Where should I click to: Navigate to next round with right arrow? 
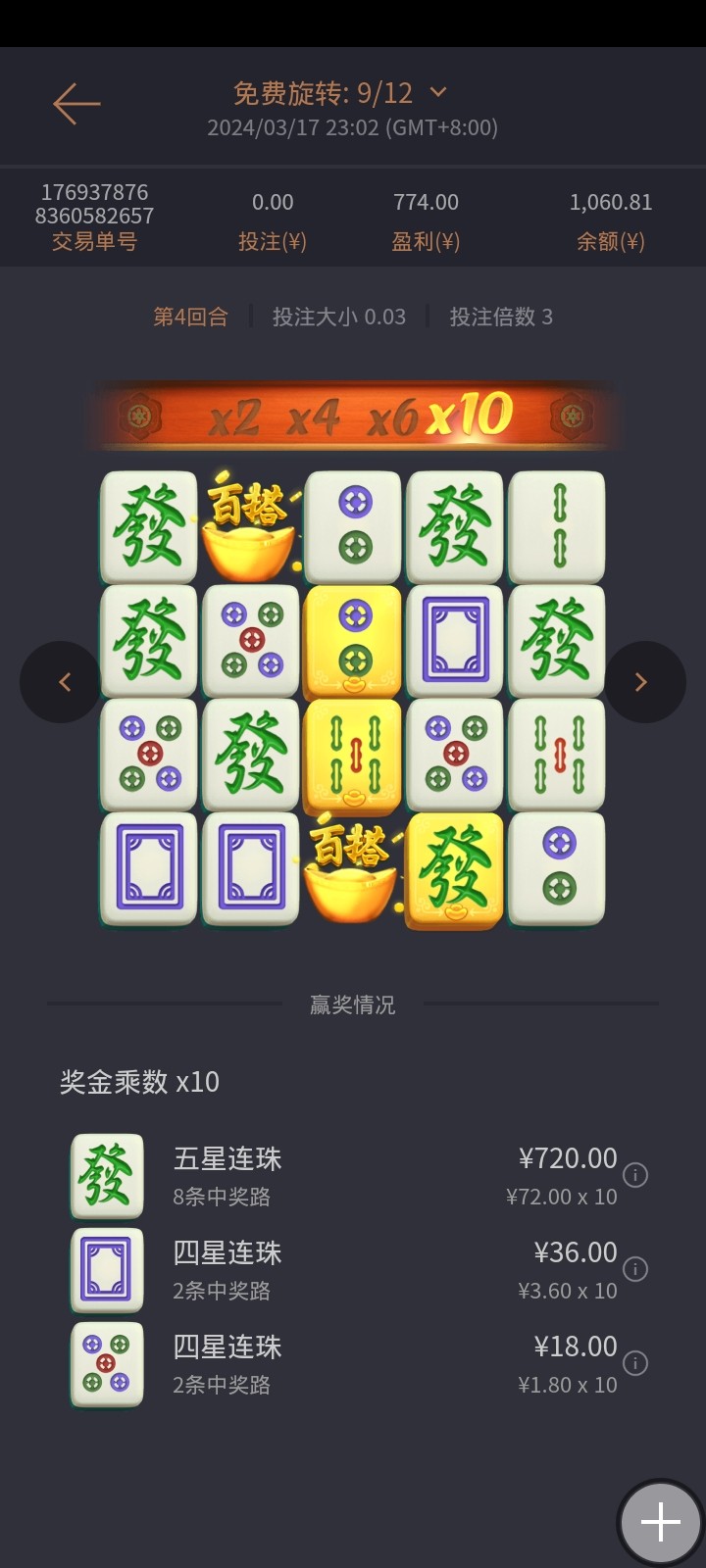click(644, 681)
